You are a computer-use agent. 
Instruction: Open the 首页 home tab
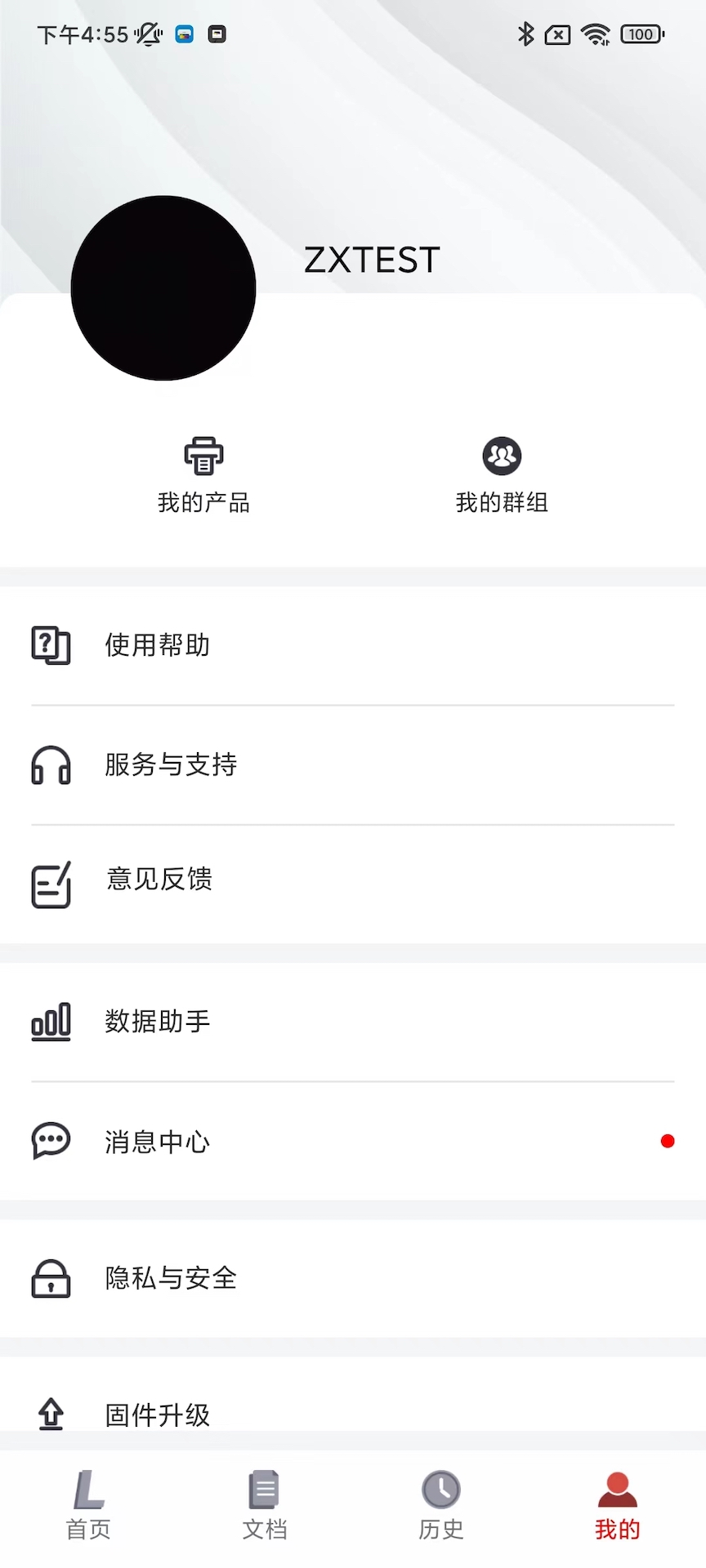tap(87, 1507)
